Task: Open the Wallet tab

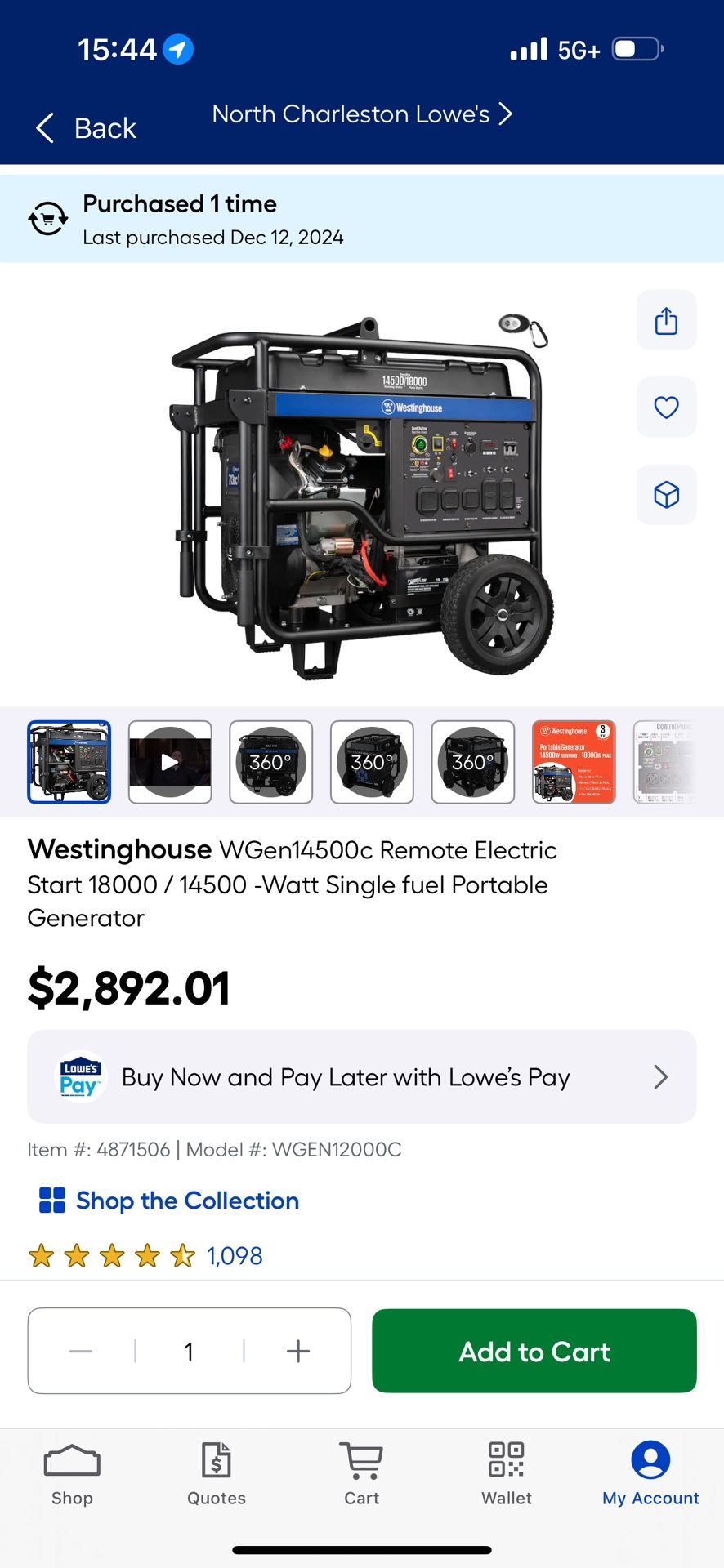Action: (x=506, y=1475)
